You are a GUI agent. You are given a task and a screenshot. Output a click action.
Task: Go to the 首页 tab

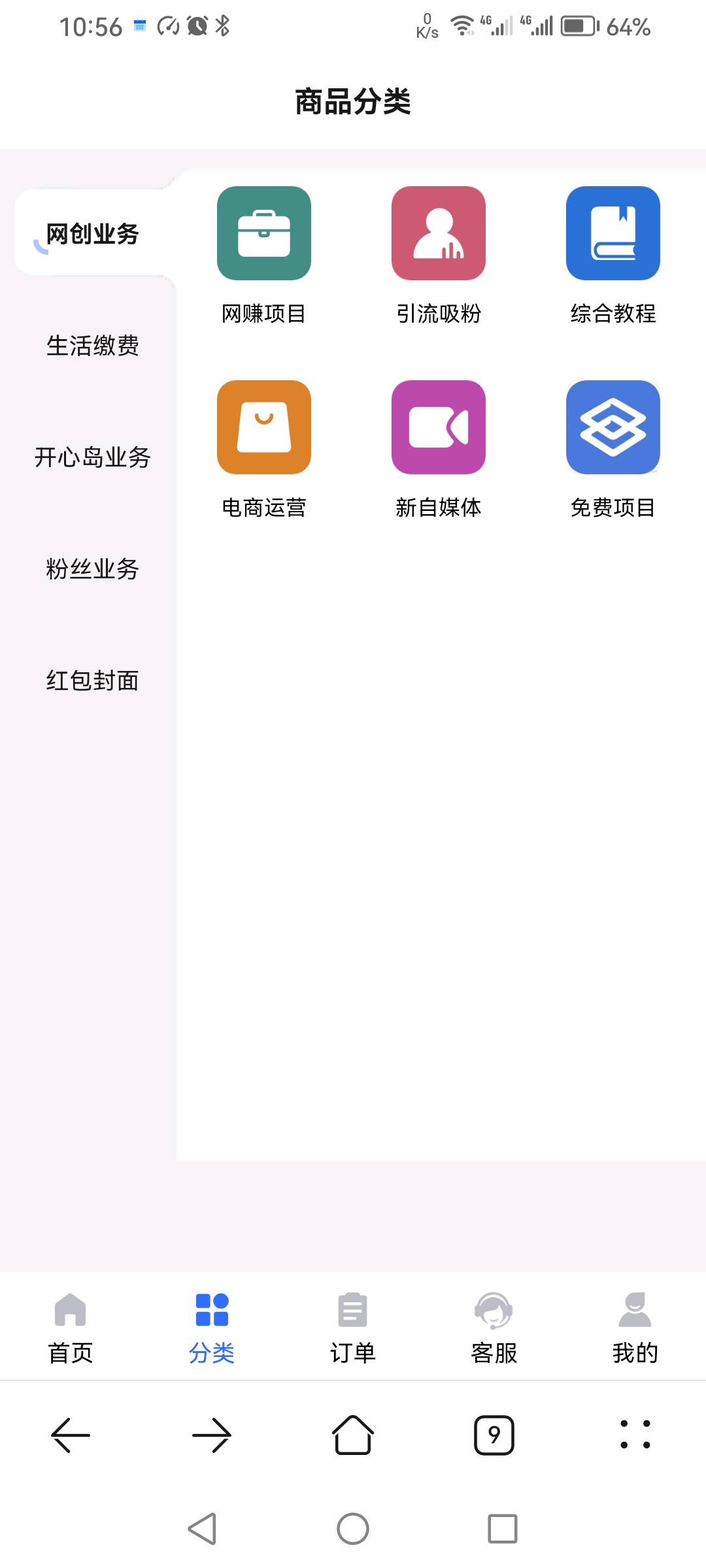pos(71,1328)
